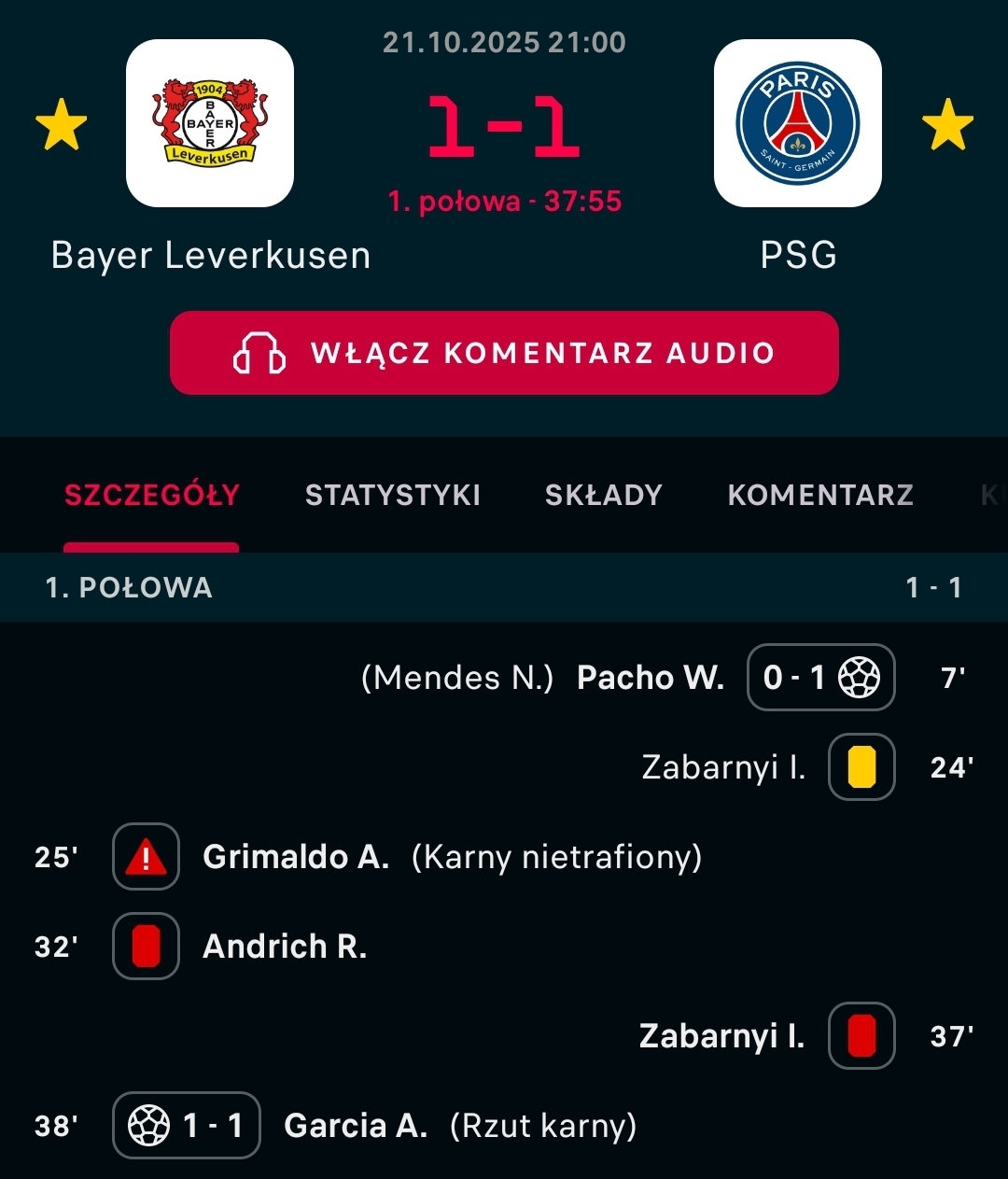Open PSG team page
Viewport: 1008px width, 1179px height.
pos(797,123)
